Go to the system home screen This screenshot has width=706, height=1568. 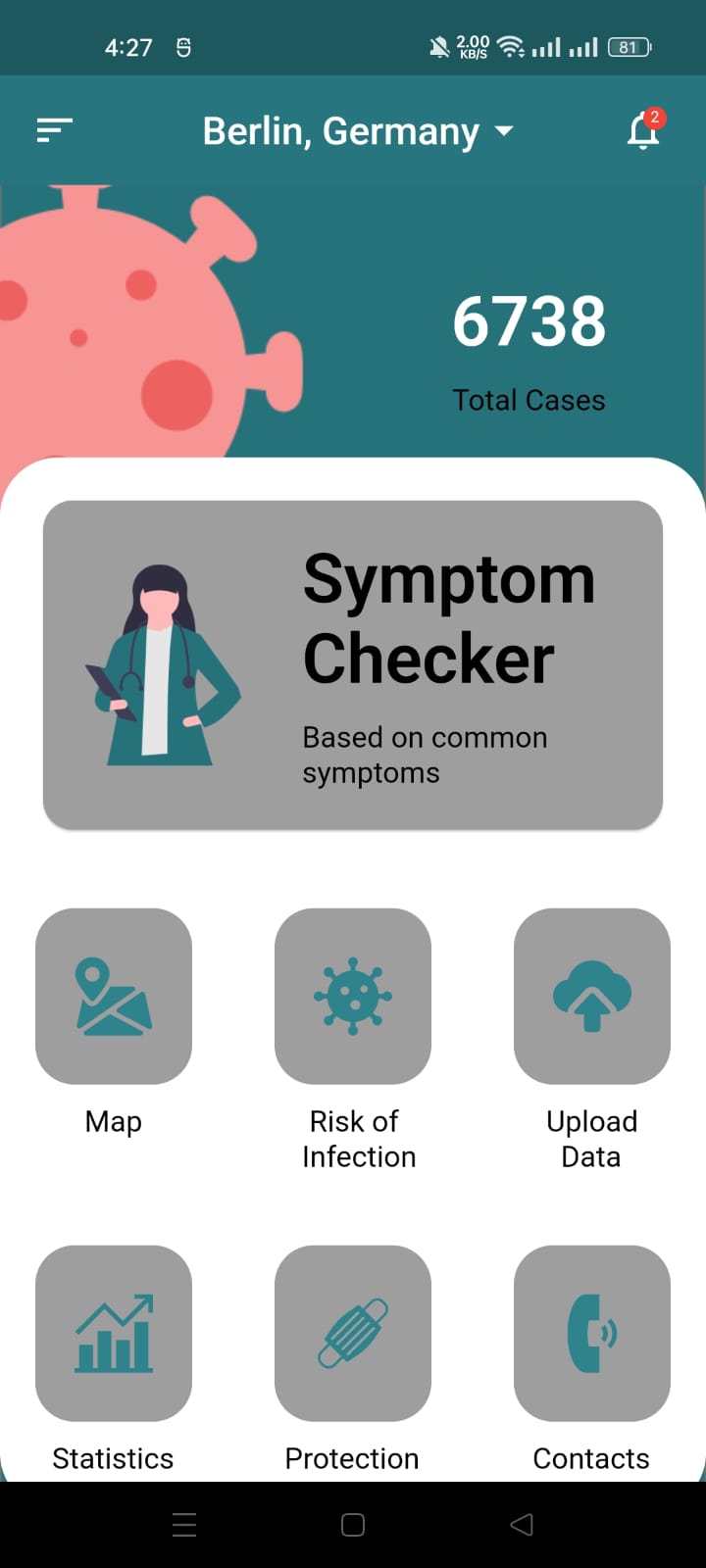353,1525
